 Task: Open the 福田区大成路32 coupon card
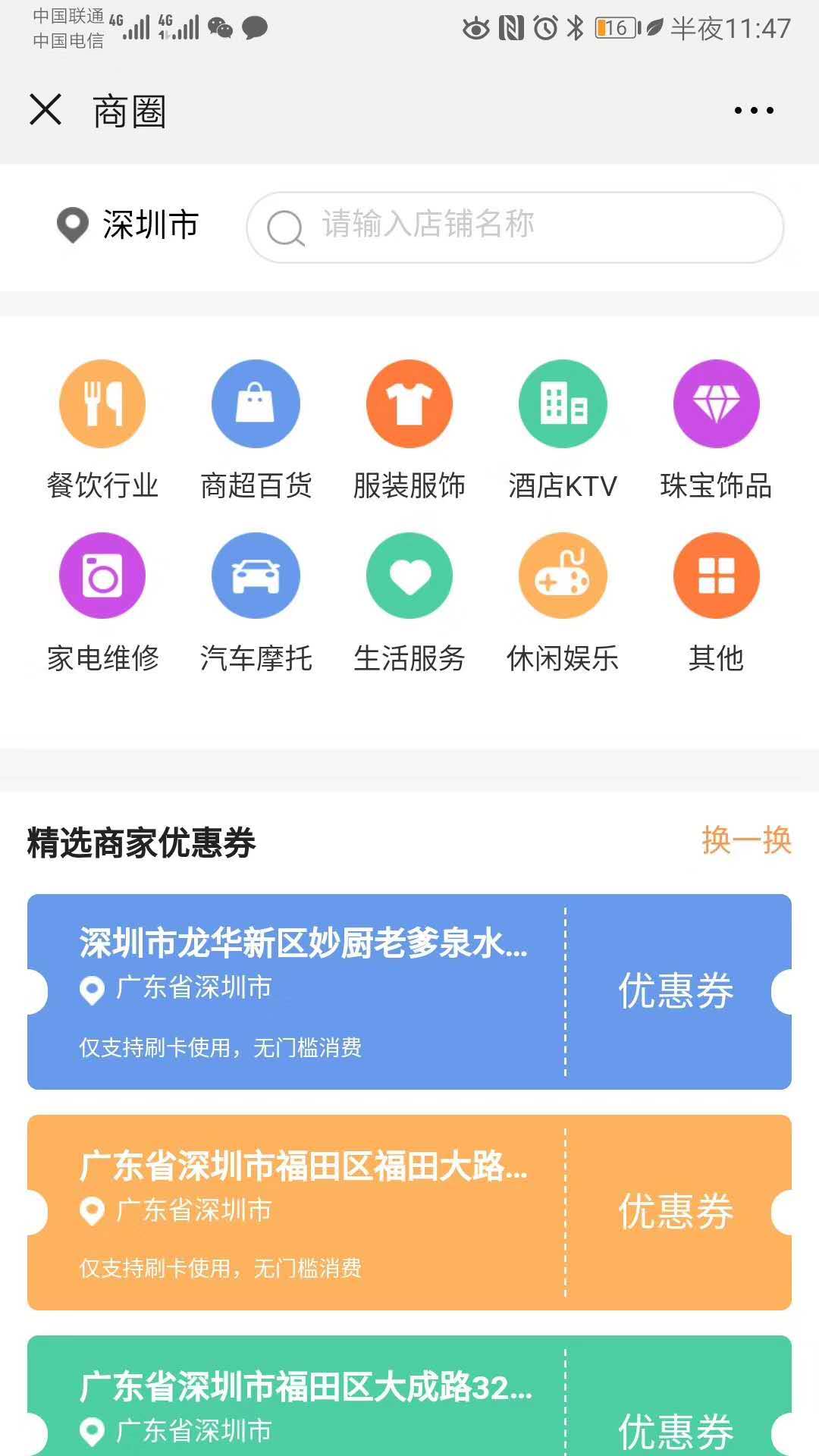tap(409, 1396)
